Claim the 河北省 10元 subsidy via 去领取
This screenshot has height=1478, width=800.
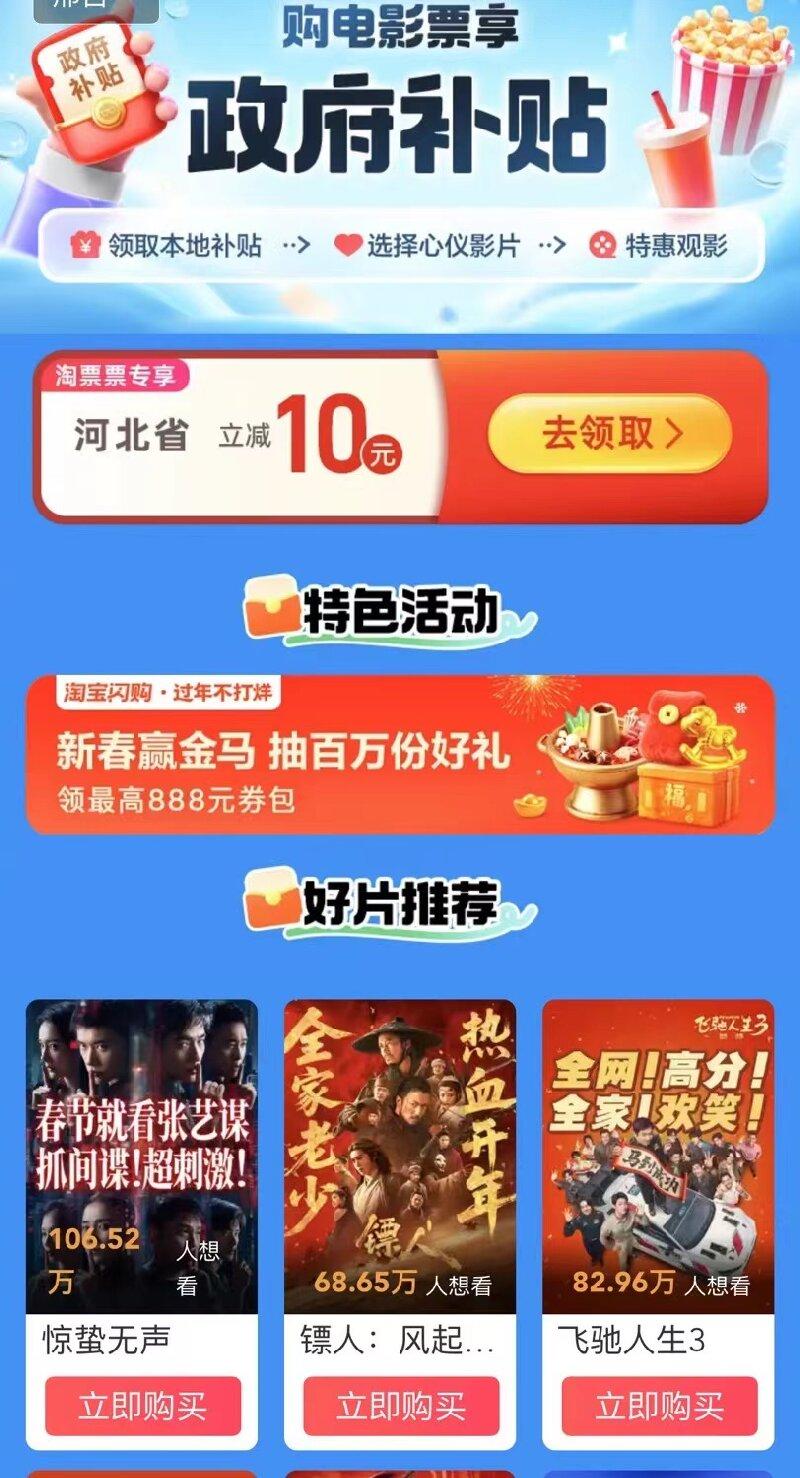[610, 434]
